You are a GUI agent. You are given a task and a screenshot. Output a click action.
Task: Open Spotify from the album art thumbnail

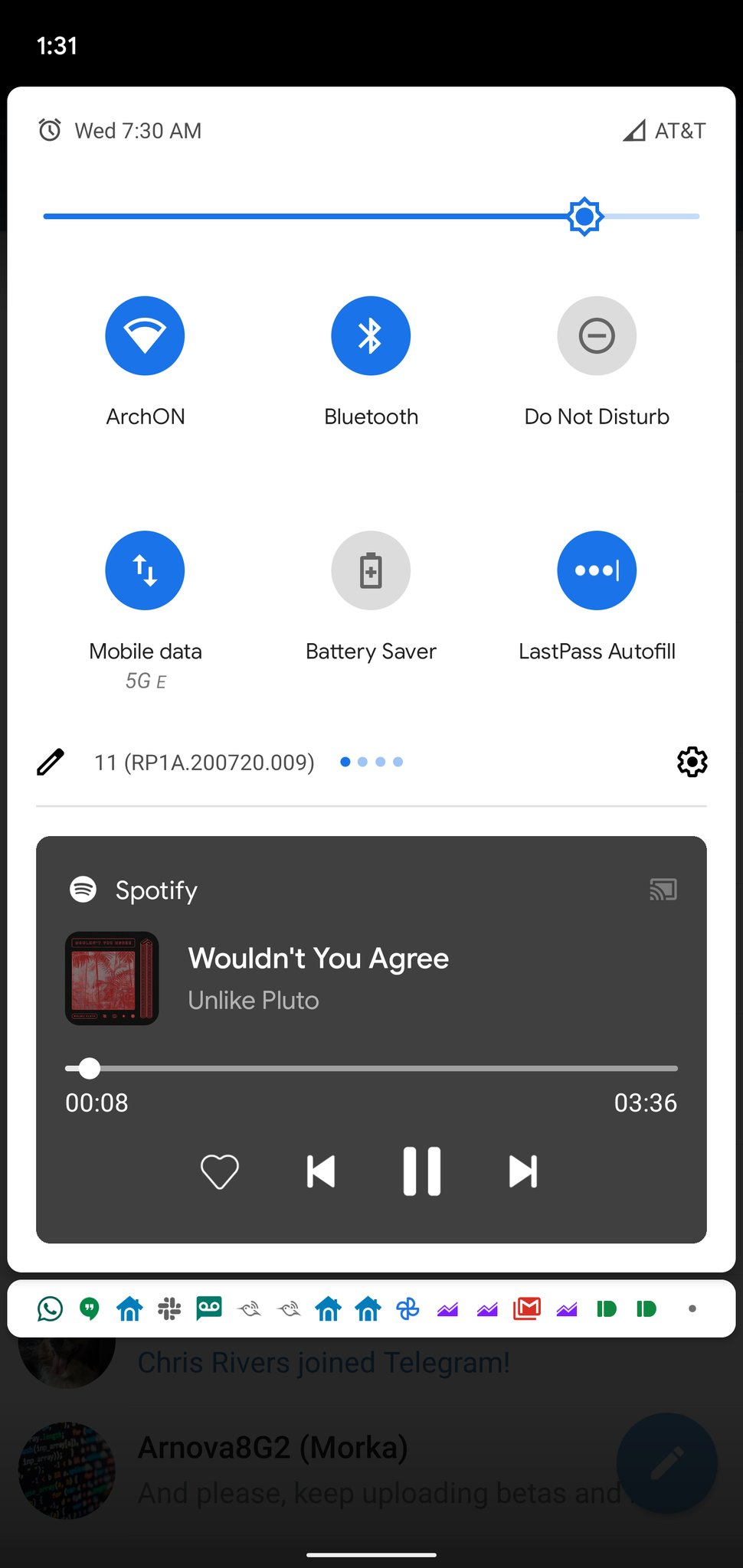[x=112, y=978]
